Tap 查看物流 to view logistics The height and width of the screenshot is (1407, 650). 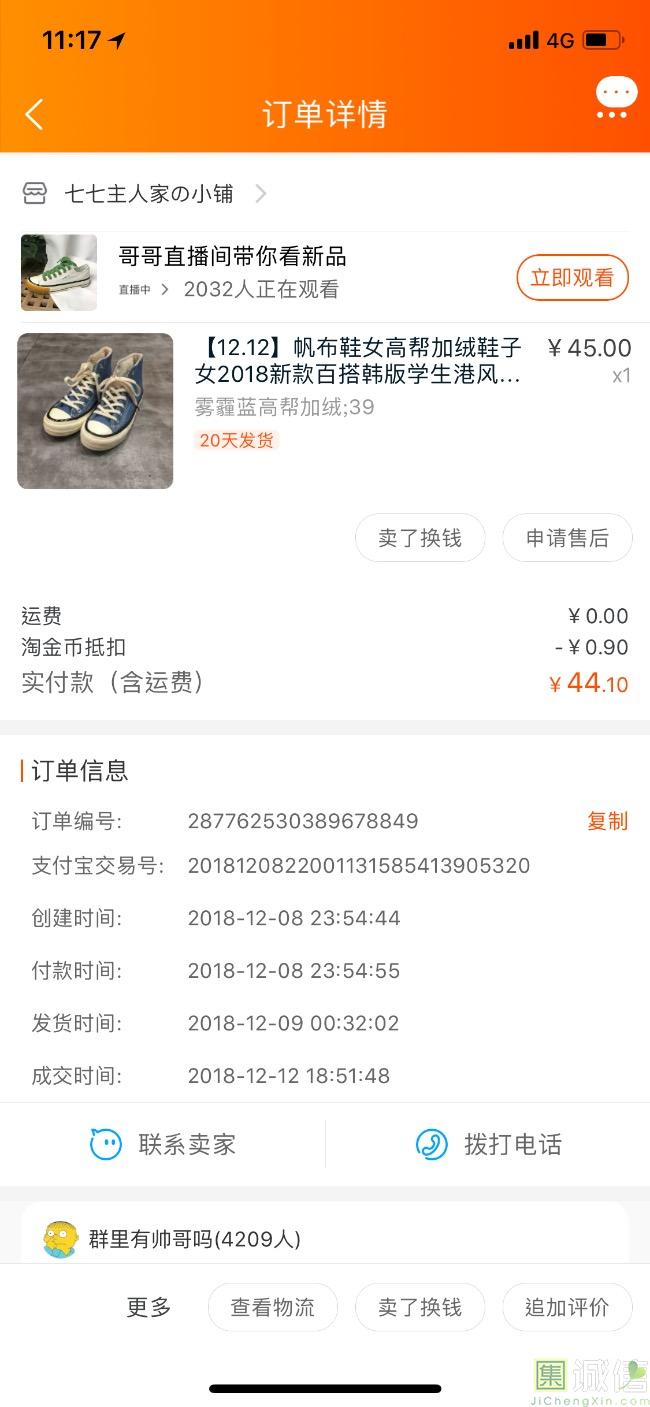tap(272, 1307)
